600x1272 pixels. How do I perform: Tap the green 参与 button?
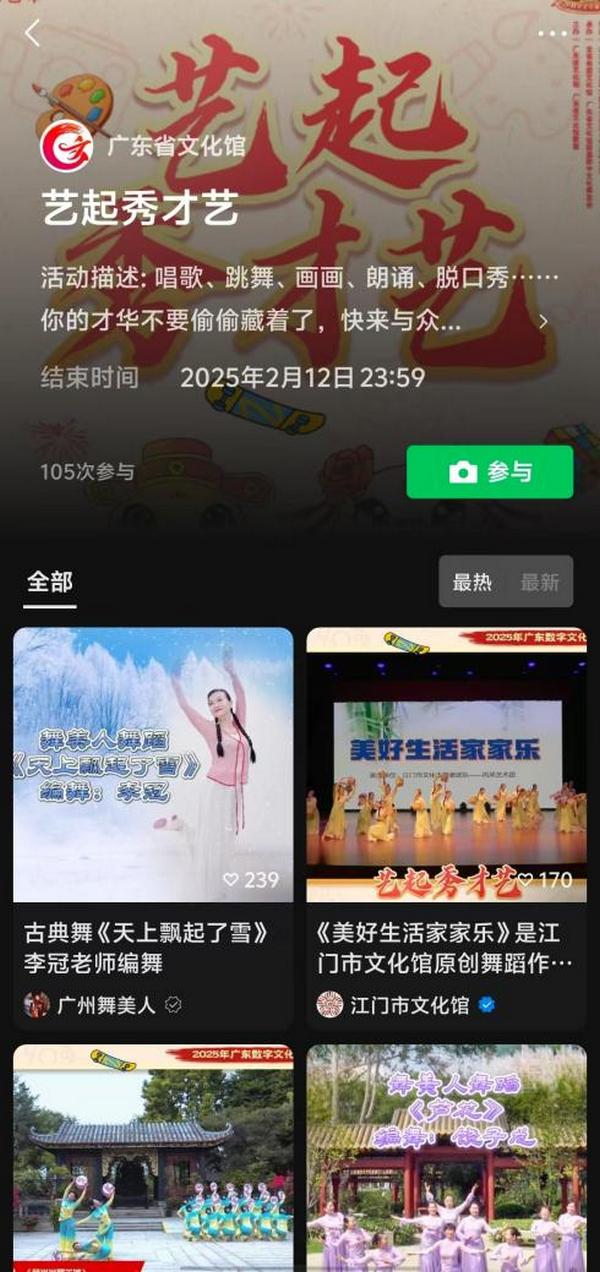tap(489, 472)
